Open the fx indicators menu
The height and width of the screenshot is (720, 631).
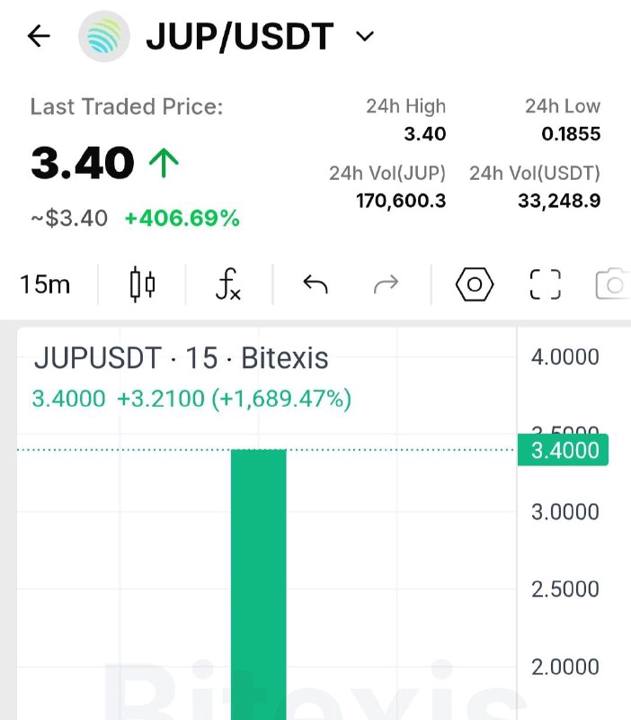(x=228, y=284)
